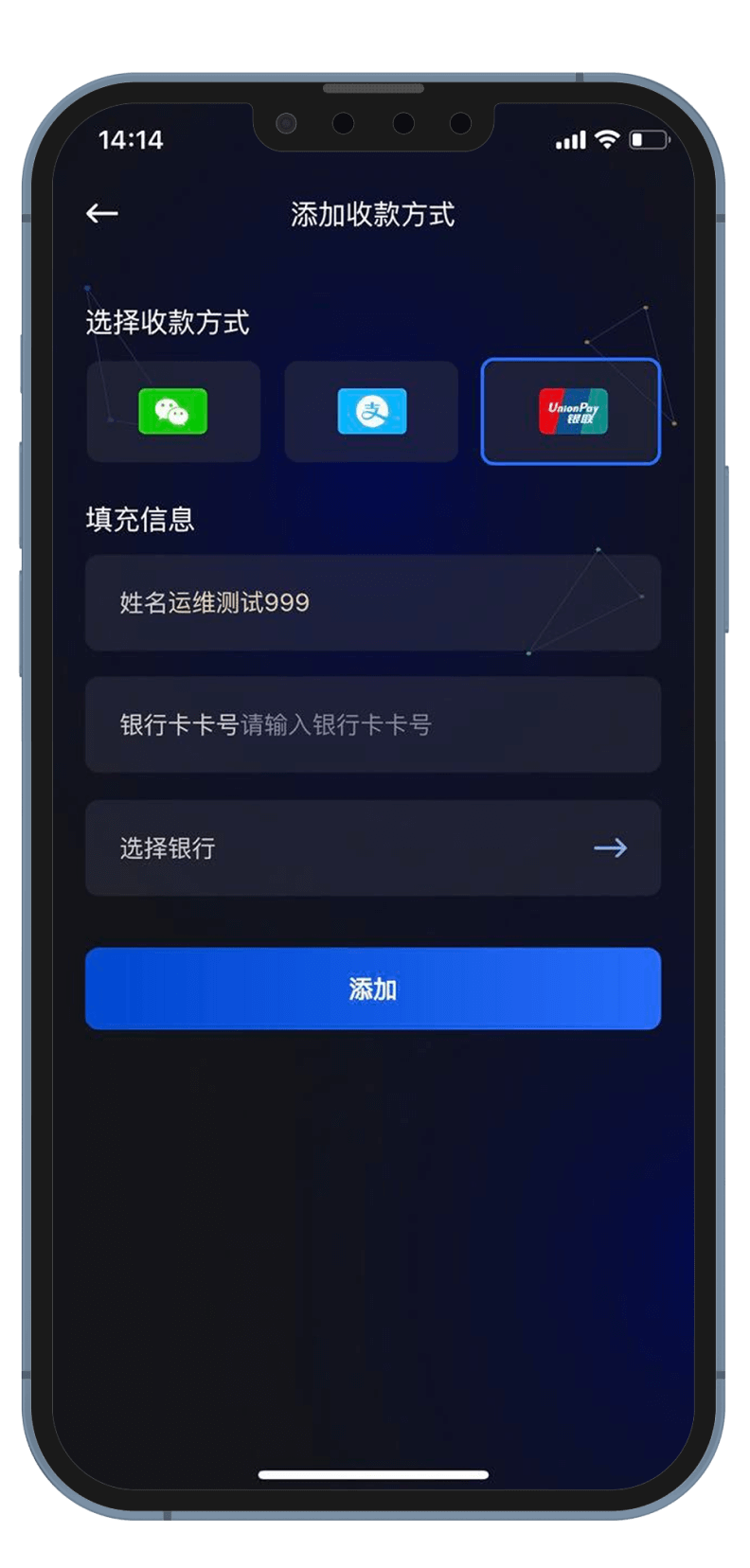Screen dimensions: 750x1568
Task: Choose Alipay as payment method
Action: [371, 412]
